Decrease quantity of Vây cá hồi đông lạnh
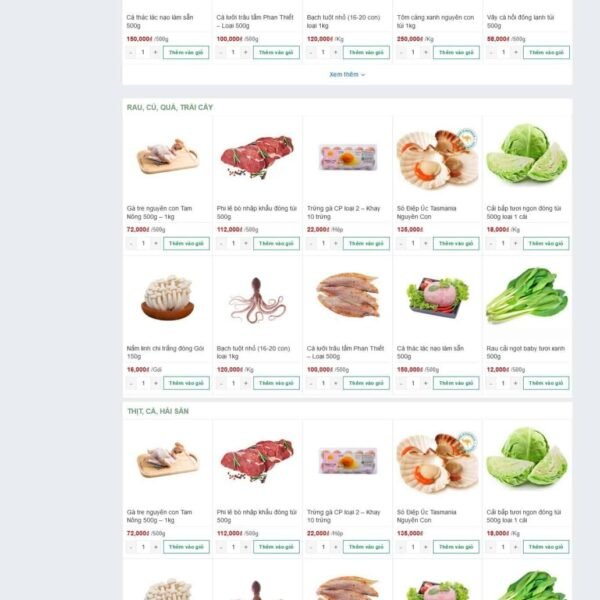The width and height of the screenshot is (600, 600). pyautogui.click(x=491, y=52)
